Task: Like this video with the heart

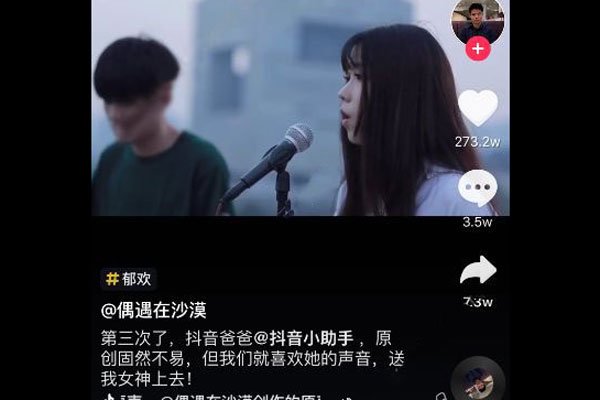Action: [x=478, y=108]
